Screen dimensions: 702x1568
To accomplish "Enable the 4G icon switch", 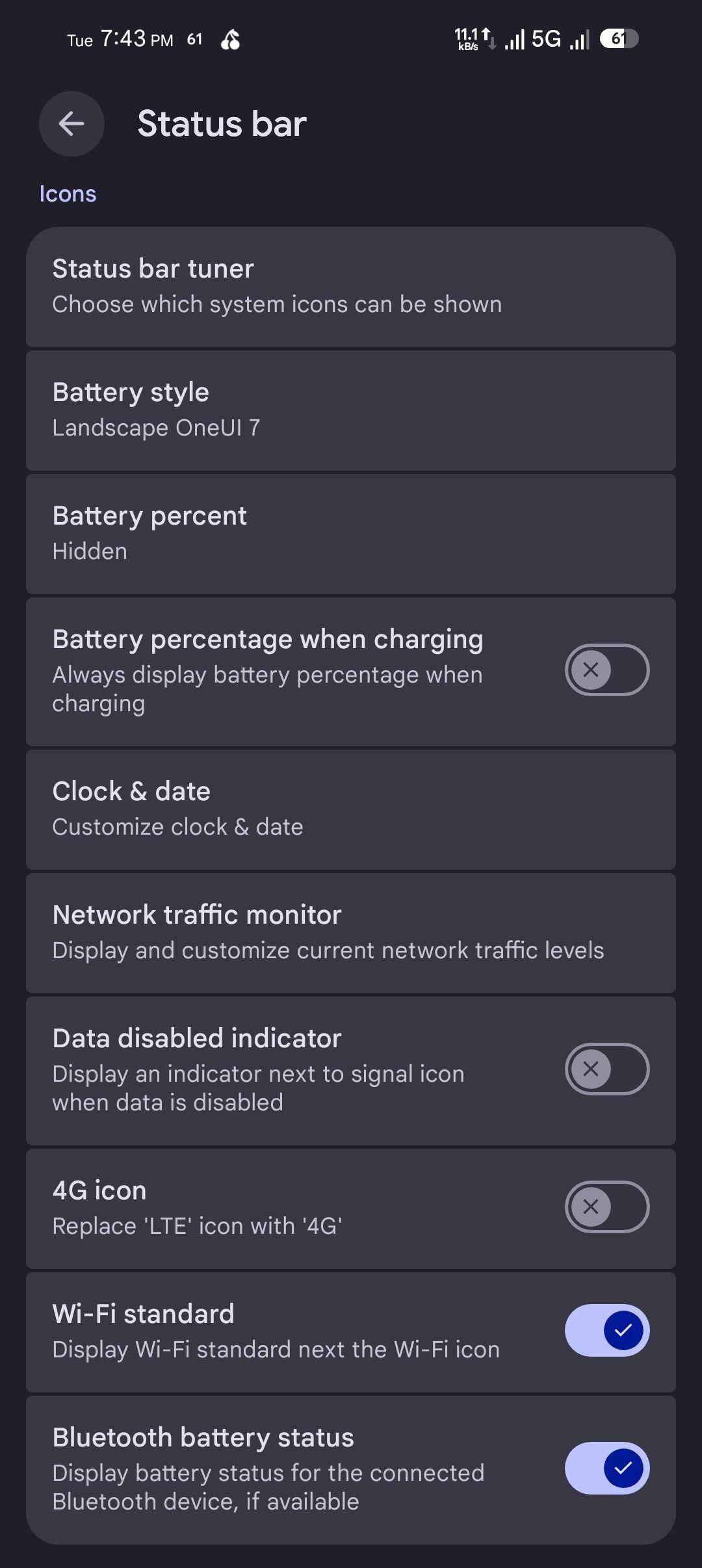I will [x=606, y=1207].
